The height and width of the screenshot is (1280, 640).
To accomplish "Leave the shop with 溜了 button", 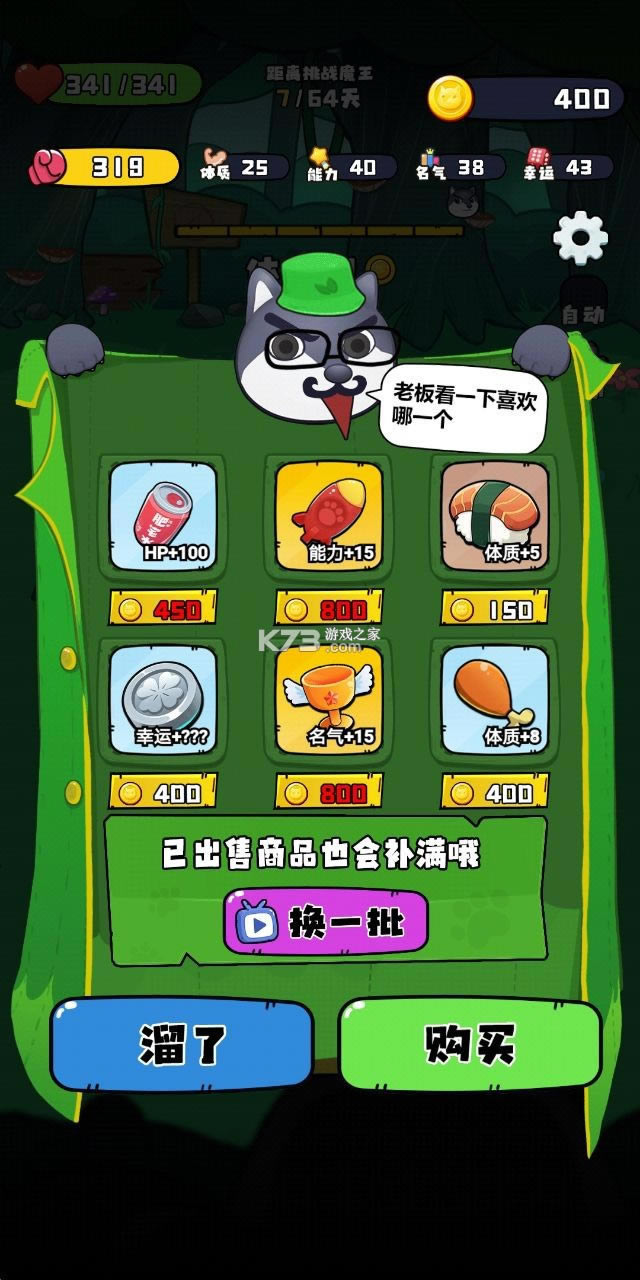I will pyautogui.click(x=181, y=1045).
